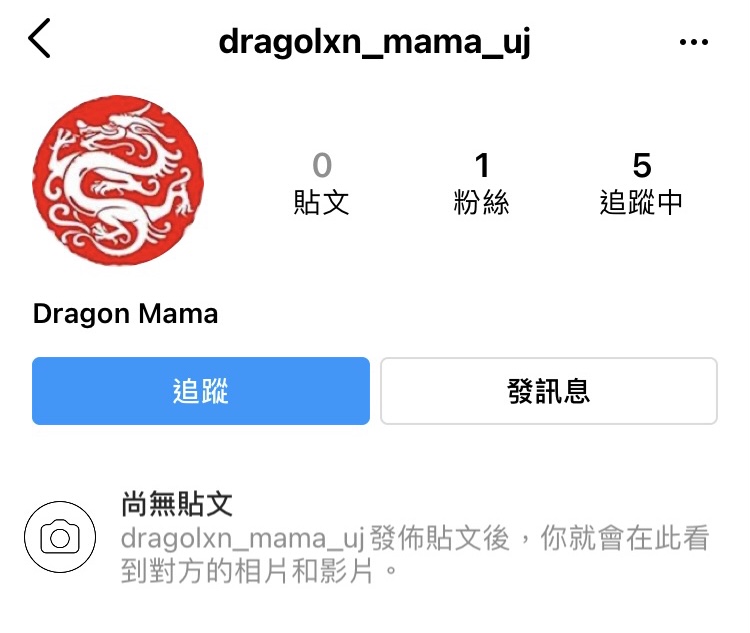Open the 追蹤中 following list
750x633 pixels.
(x=641, y=184)
